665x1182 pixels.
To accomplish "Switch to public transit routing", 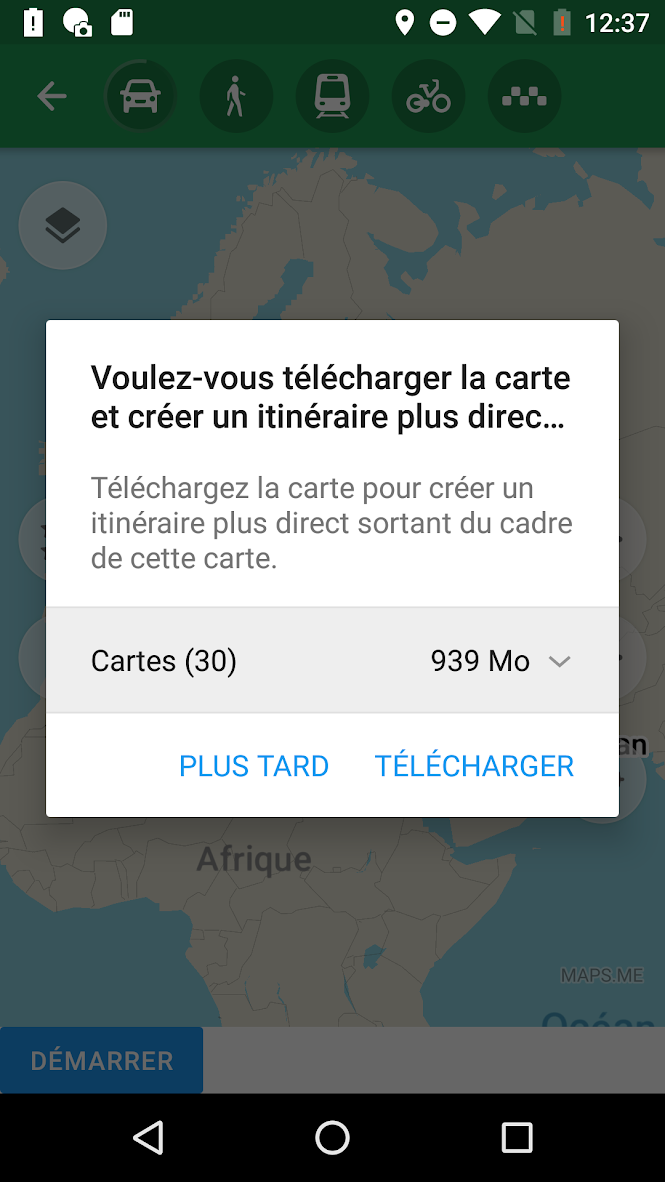I will (x=332, y=96).
